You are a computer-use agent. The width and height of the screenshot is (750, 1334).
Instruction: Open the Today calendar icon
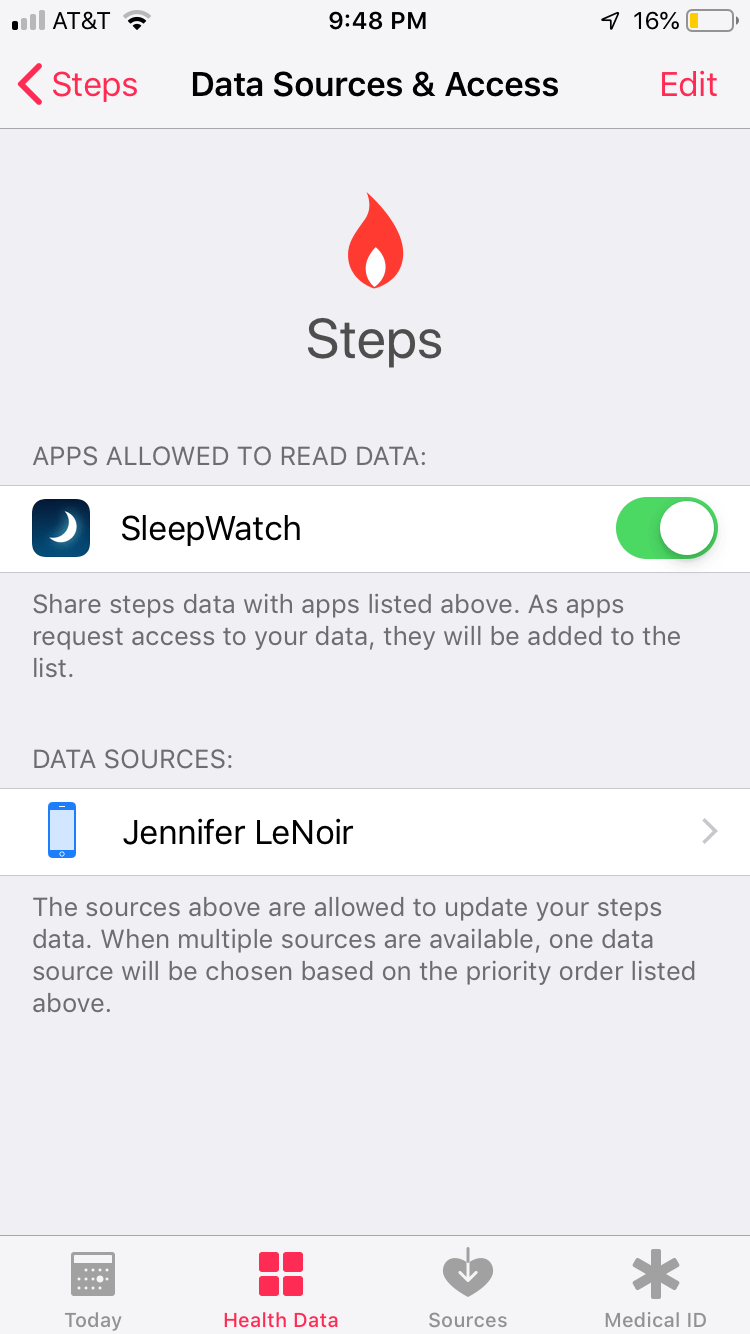pyautogui.click(x=92, y=1273)
